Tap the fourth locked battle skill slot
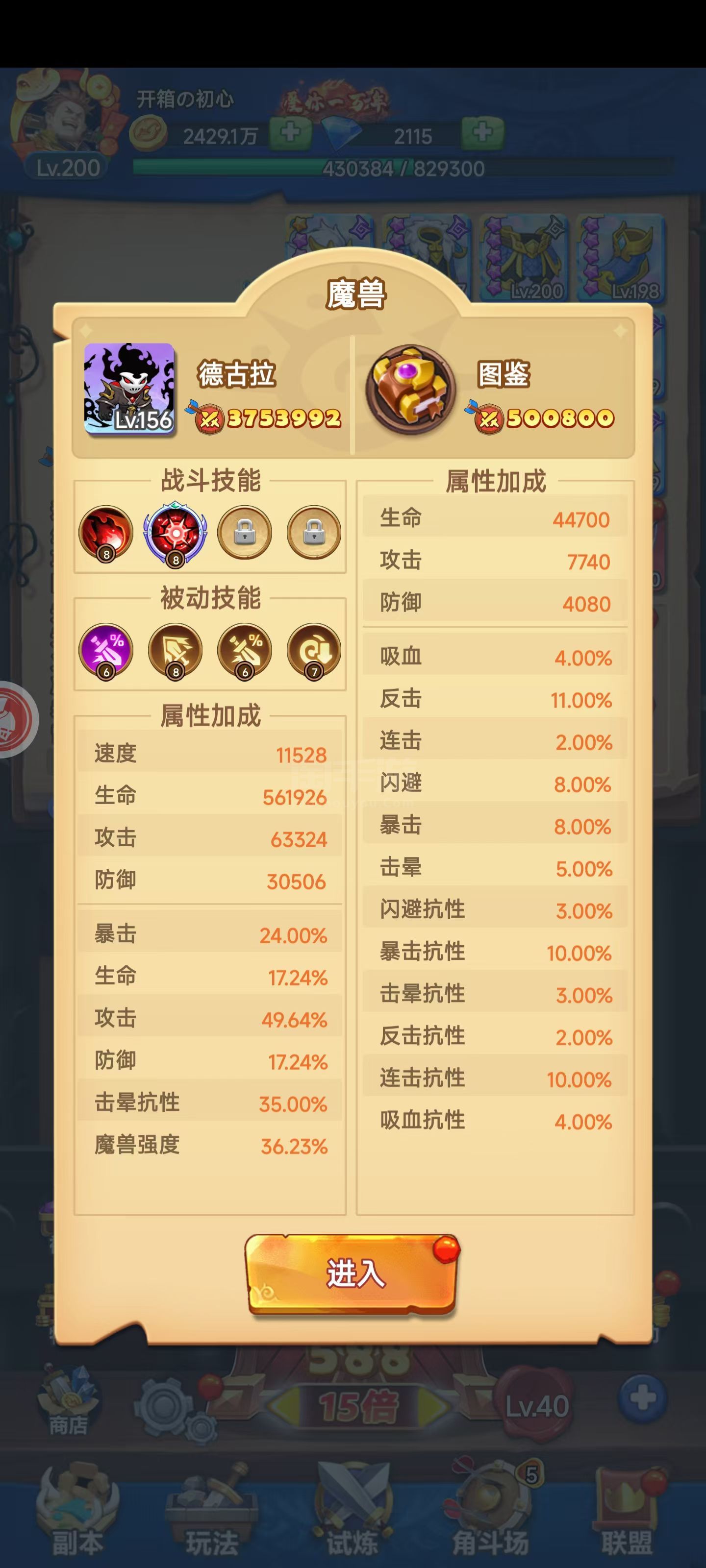Image resolution: width=706 pixels, height=1568 pixels. (x=314, y=533)
